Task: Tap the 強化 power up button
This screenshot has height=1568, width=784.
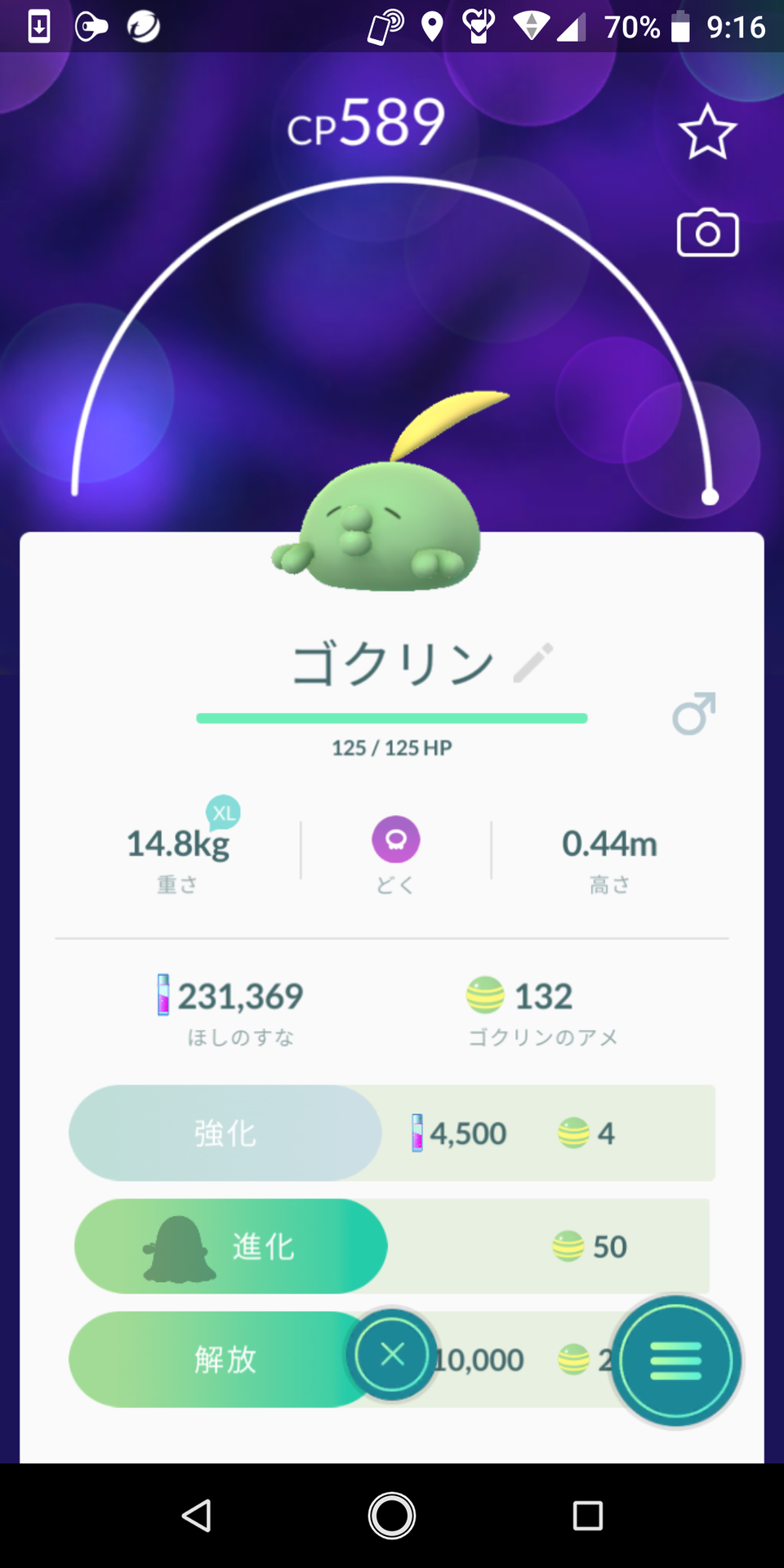Action: [225, 1133]
